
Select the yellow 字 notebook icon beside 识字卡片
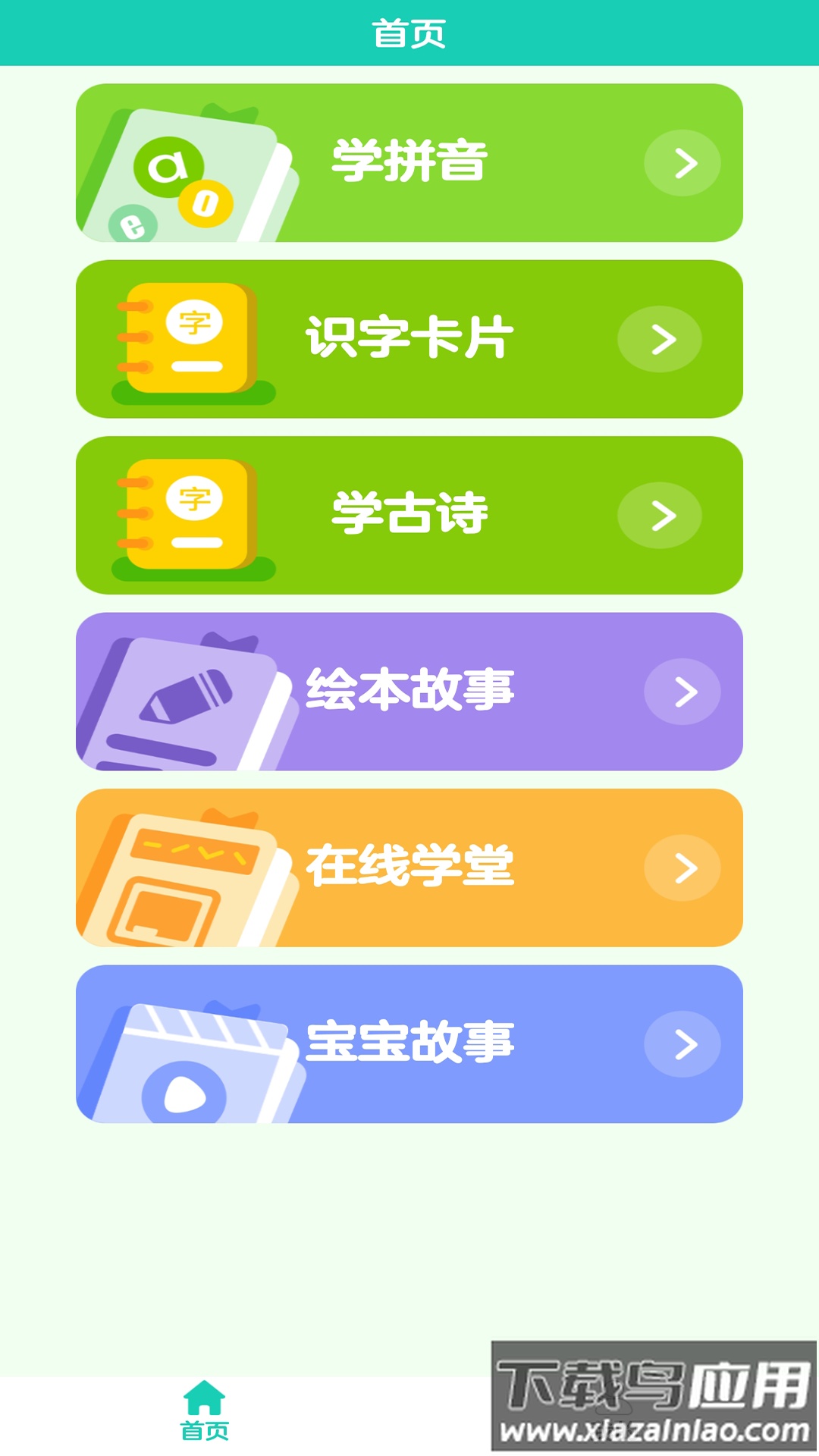(190, 340)
